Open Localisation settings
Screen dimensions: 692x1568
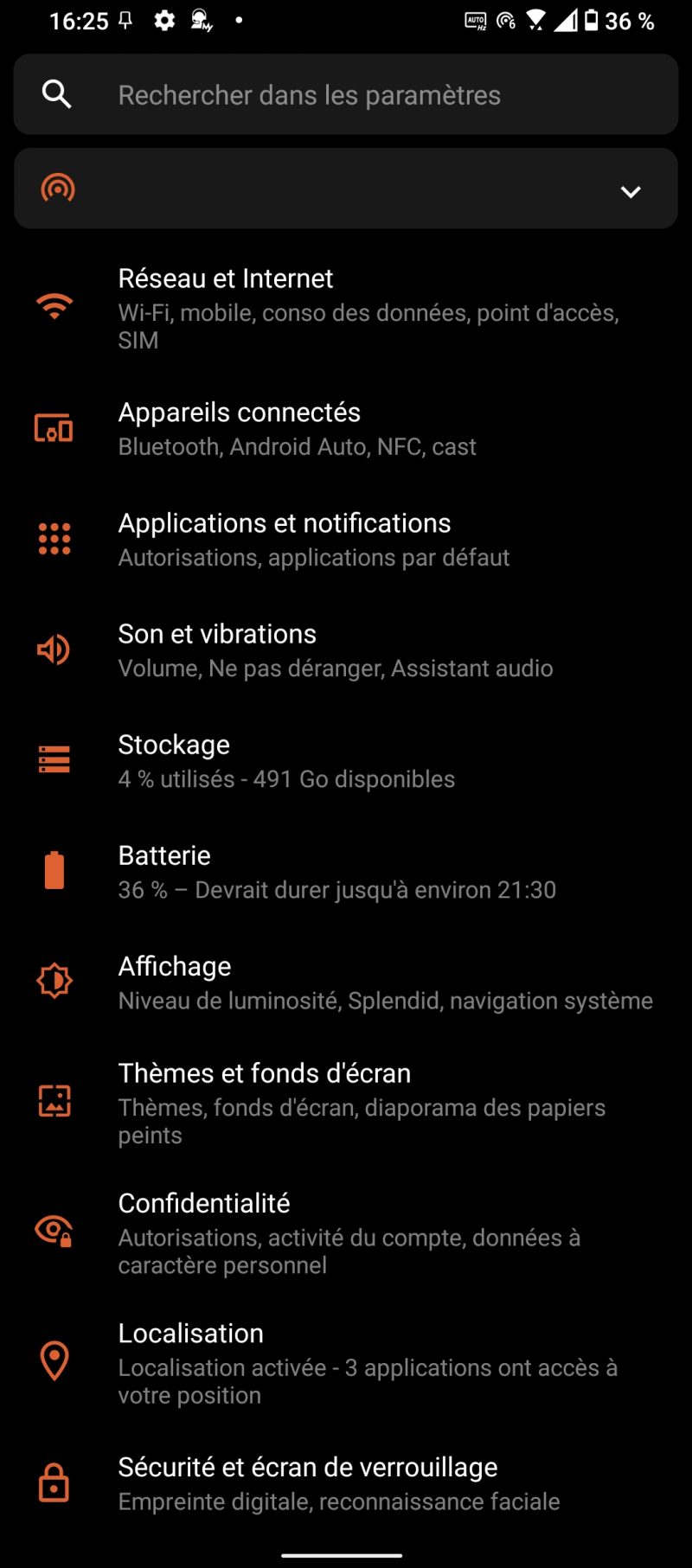click(346, 1363)
